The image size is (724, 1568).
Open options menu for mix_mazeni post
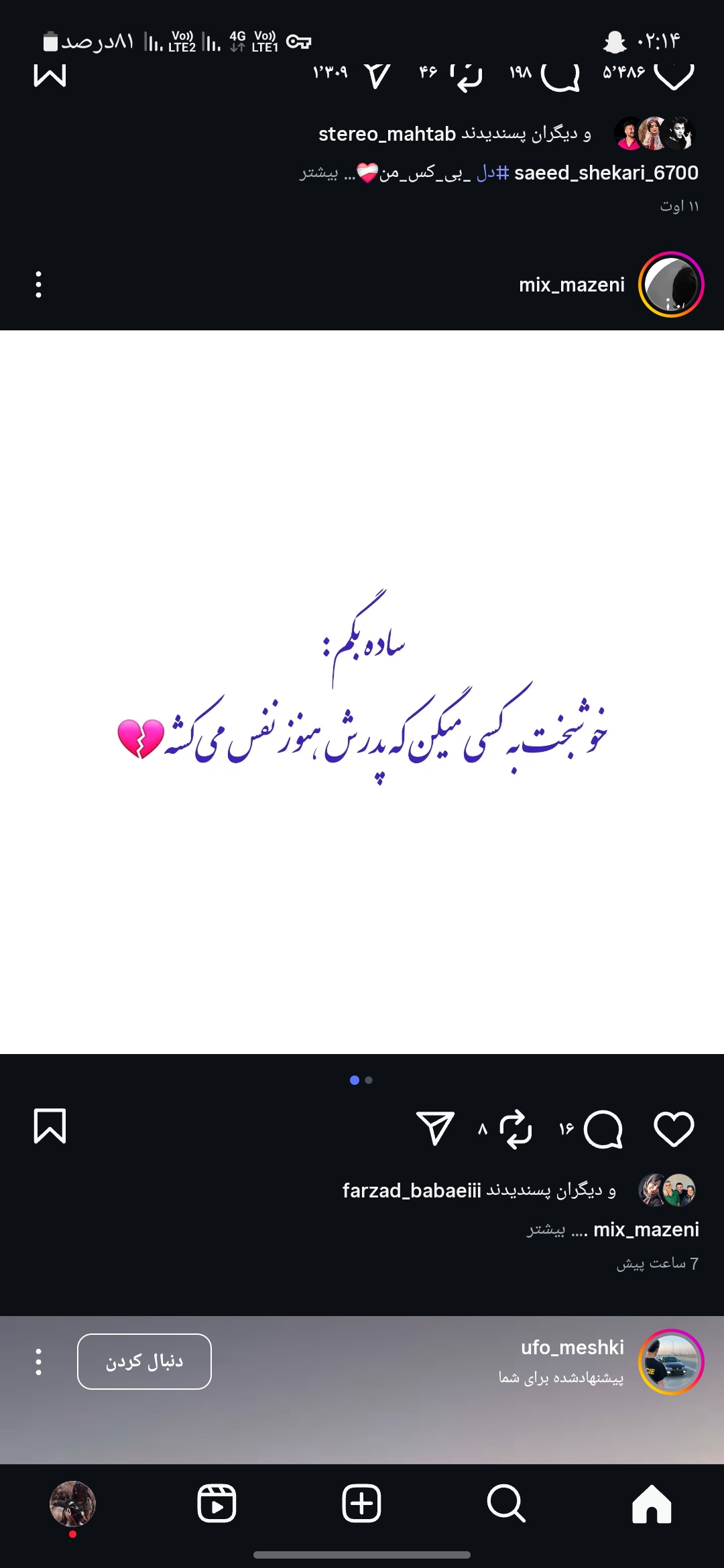(x=38, y=285)
